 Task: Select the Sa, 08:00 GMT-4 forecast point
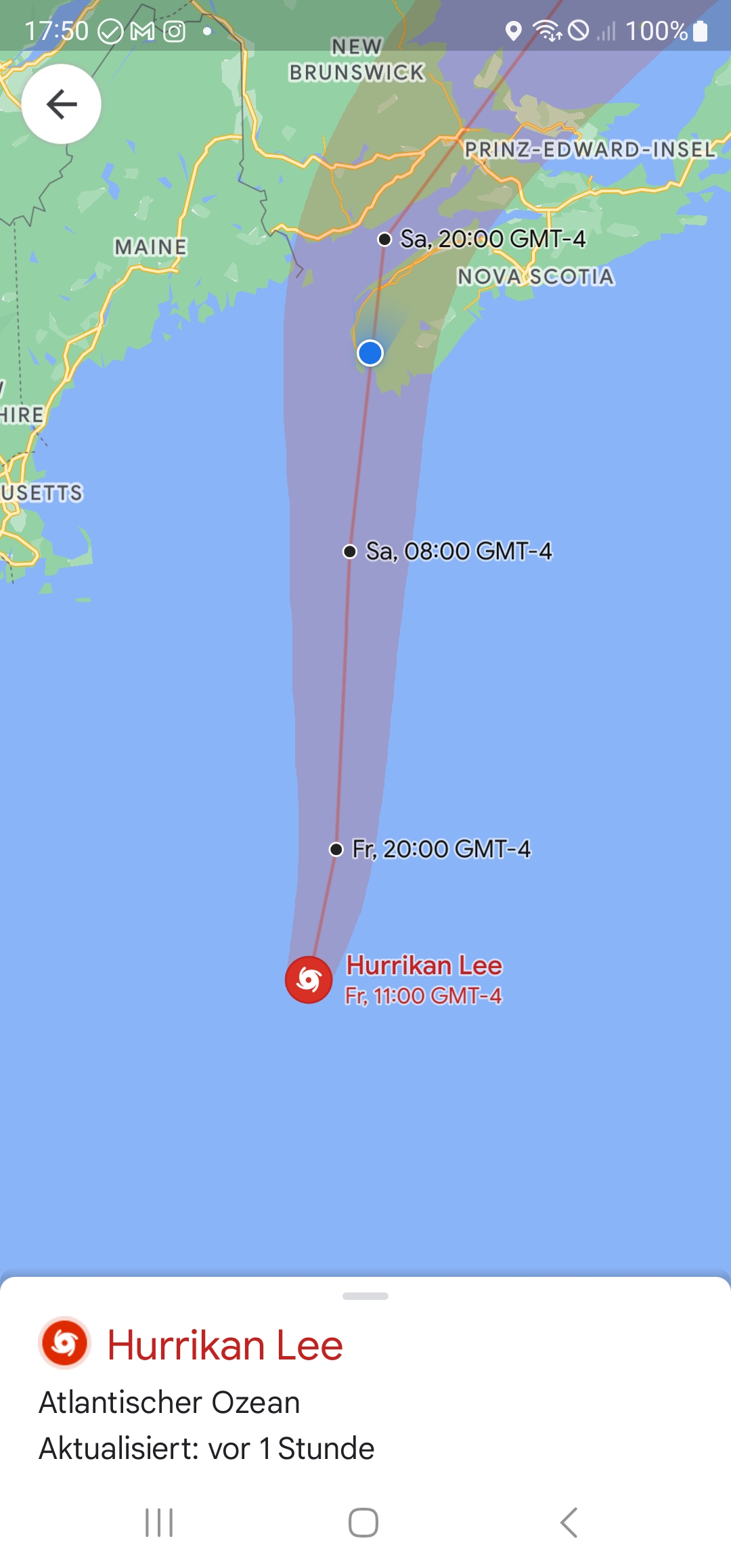point(350,552)
